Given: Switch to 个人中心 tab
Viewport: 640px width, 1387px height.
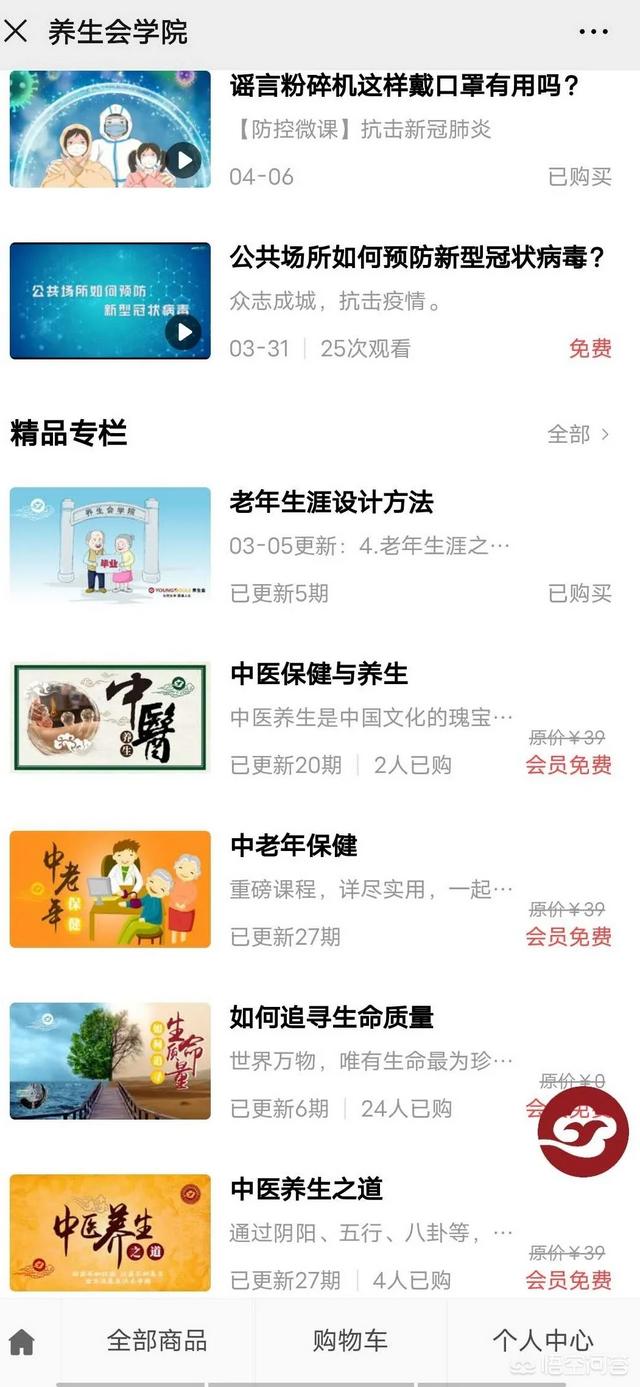Looking at the screenshot, I should (543, 1341).
